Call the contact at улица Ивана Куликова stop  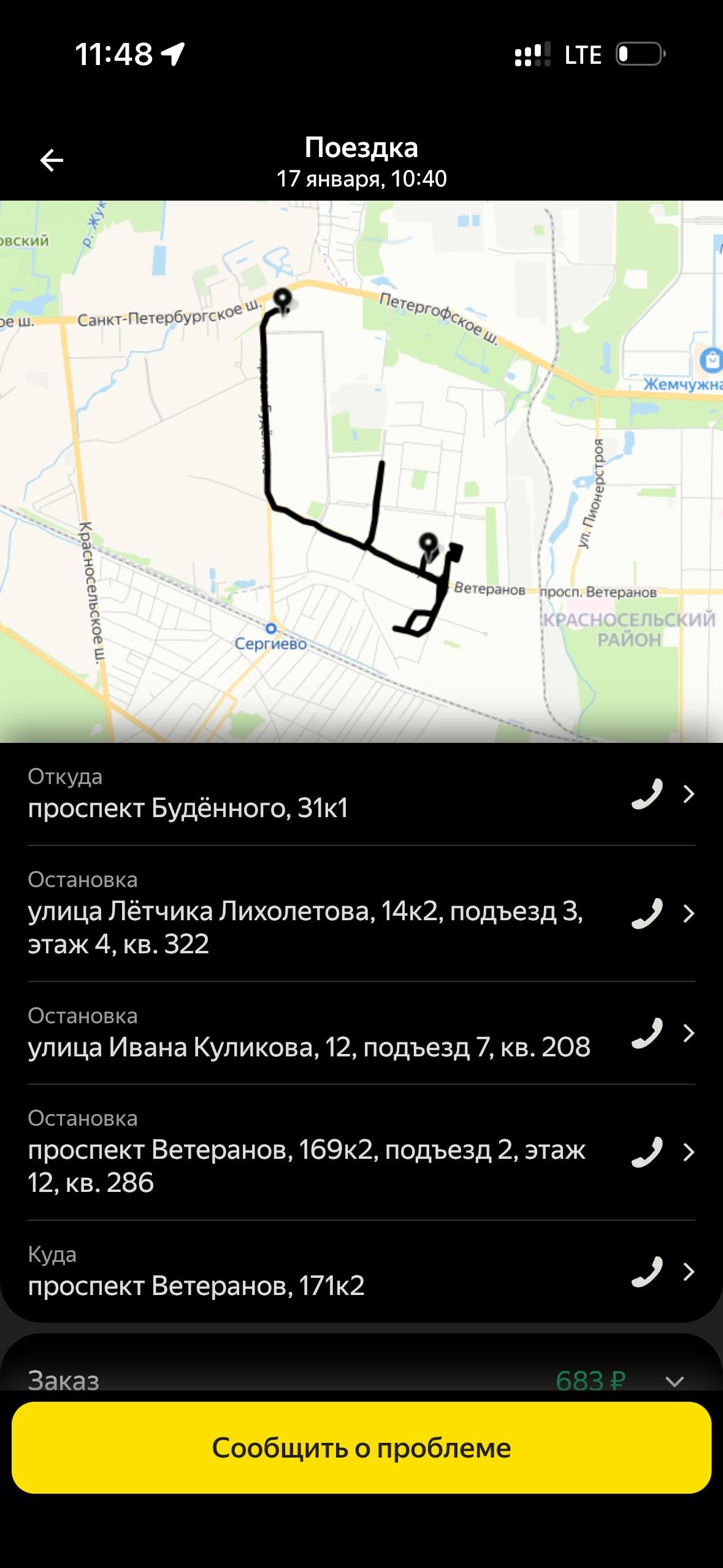[x=647, y=1033]
